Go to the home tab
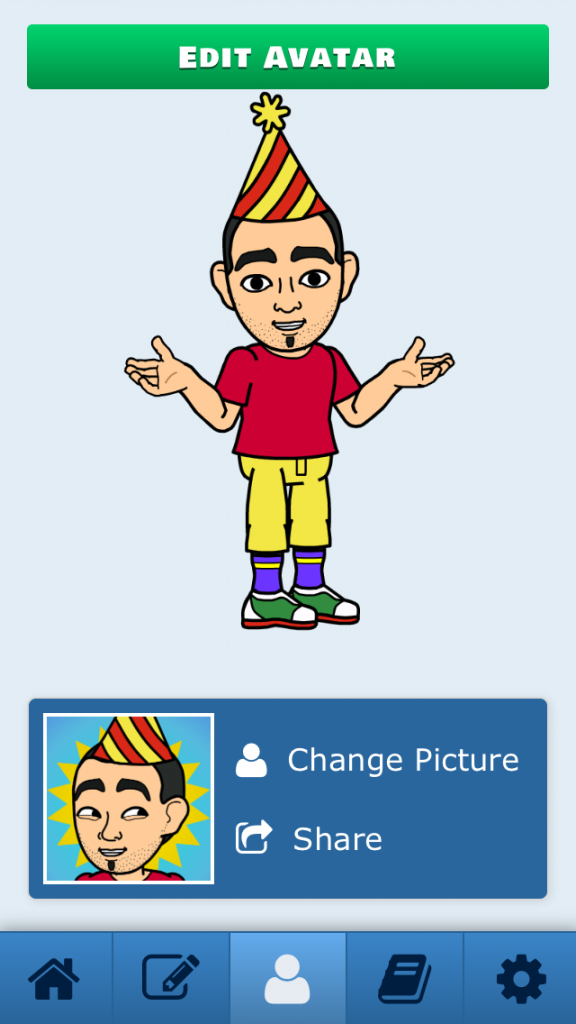The height and width of the screenshot is (1024, 576). coord(54,978)
